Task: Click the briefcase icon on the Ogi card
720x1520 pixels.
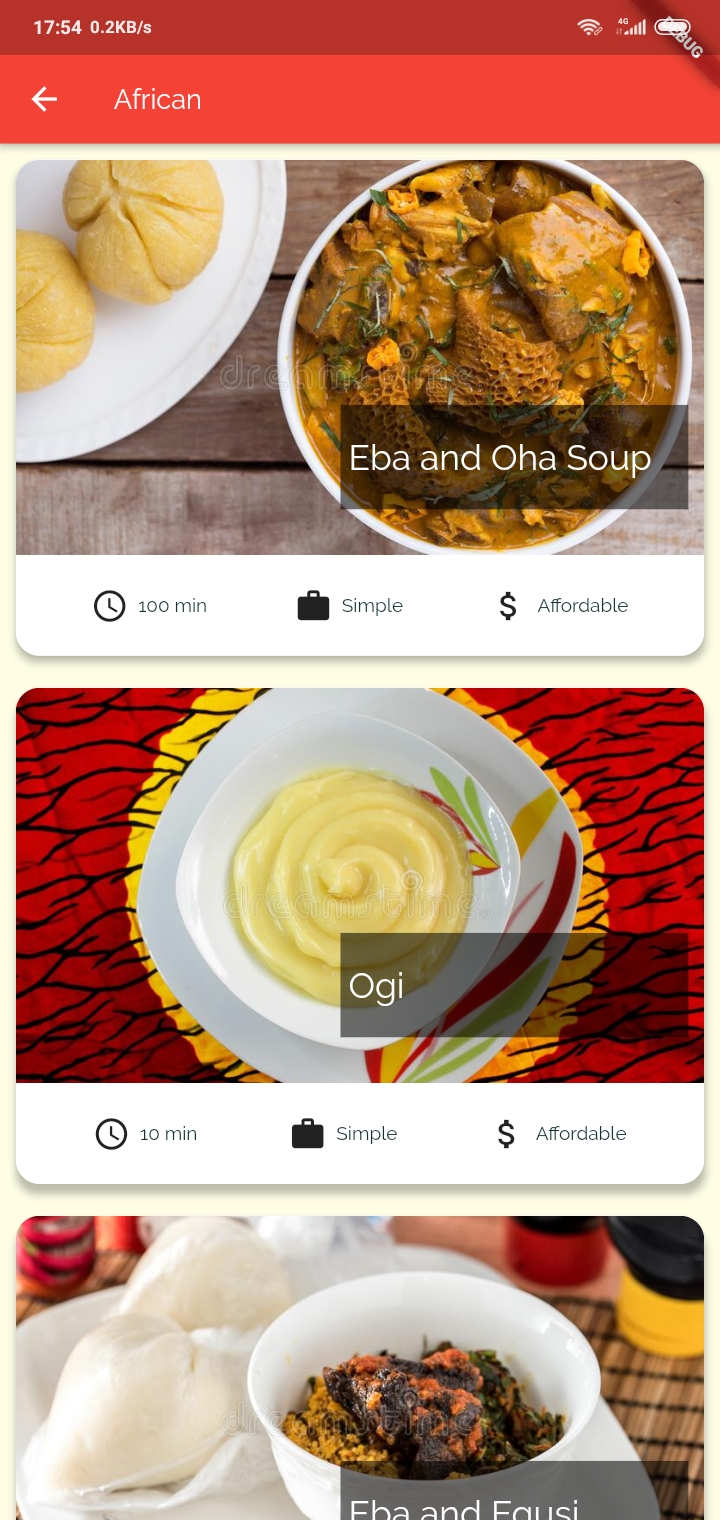Action: pos(307,1133)
